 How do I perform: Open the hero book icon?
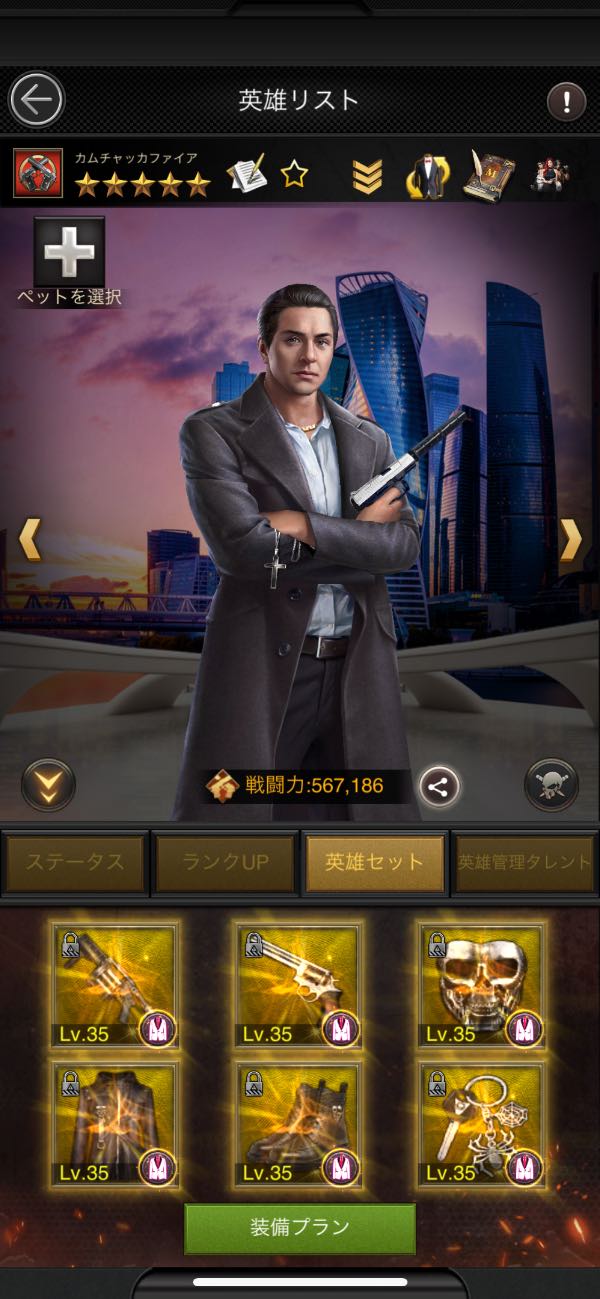click(490, 175)
